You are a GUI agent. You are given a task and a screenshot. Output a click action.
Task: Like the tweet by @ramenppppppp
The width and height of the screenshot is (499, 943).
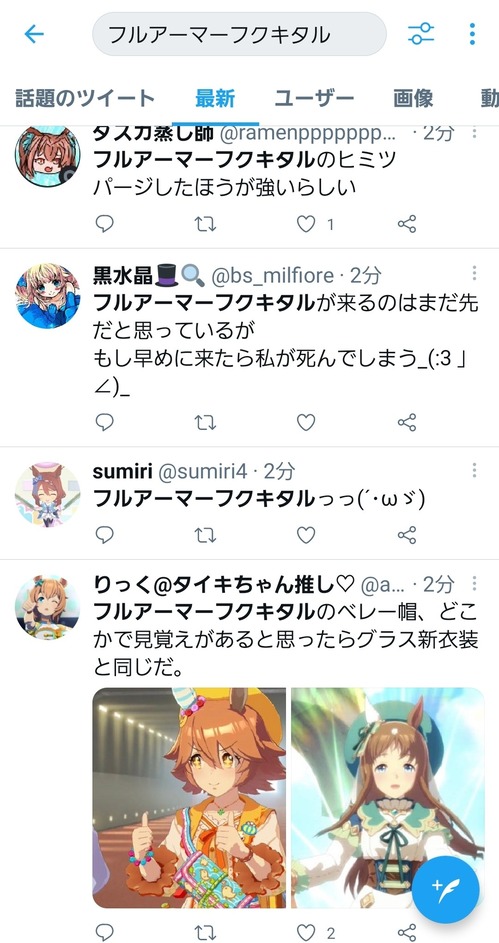tap(306, 224)
